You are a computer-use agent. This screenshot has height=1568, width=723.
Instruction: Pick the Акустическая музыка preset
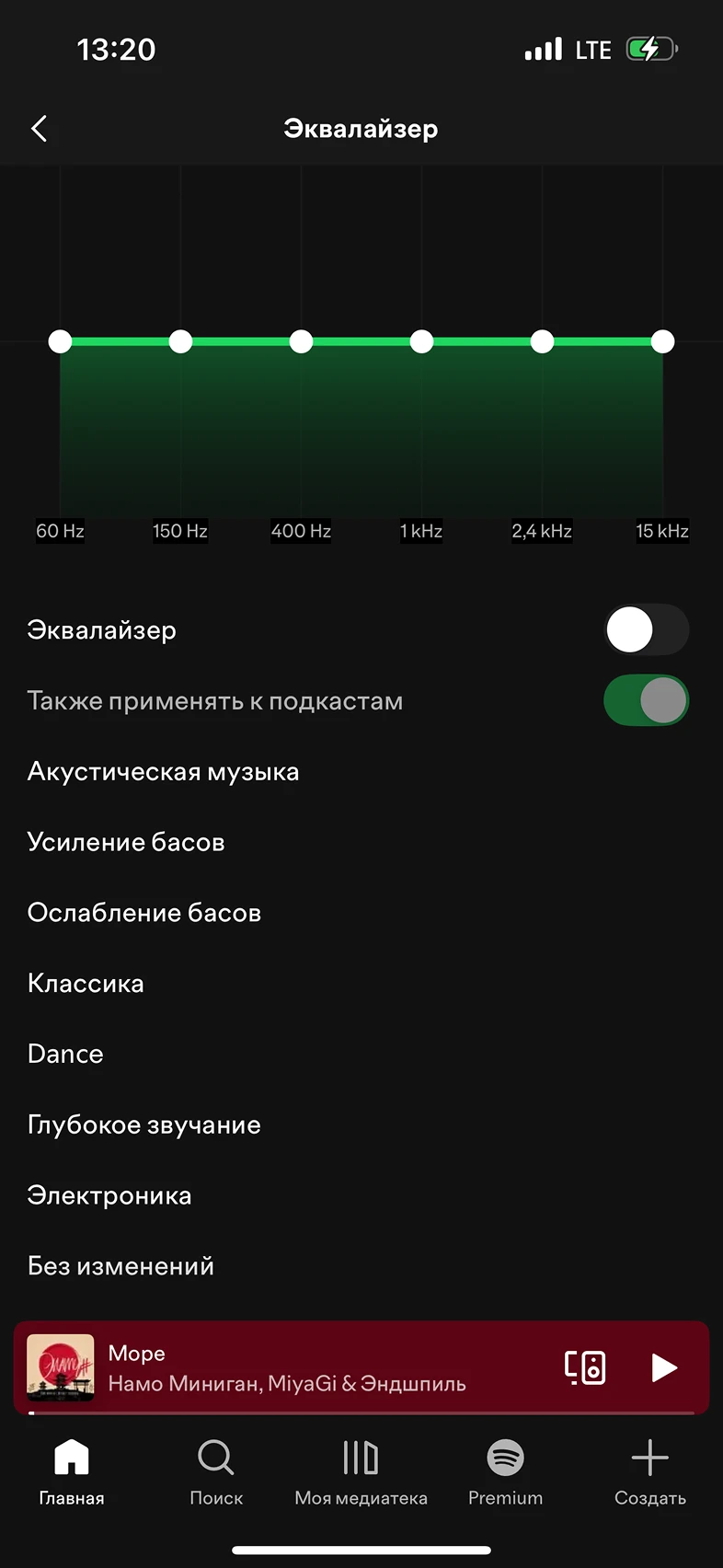click(163, 771)
